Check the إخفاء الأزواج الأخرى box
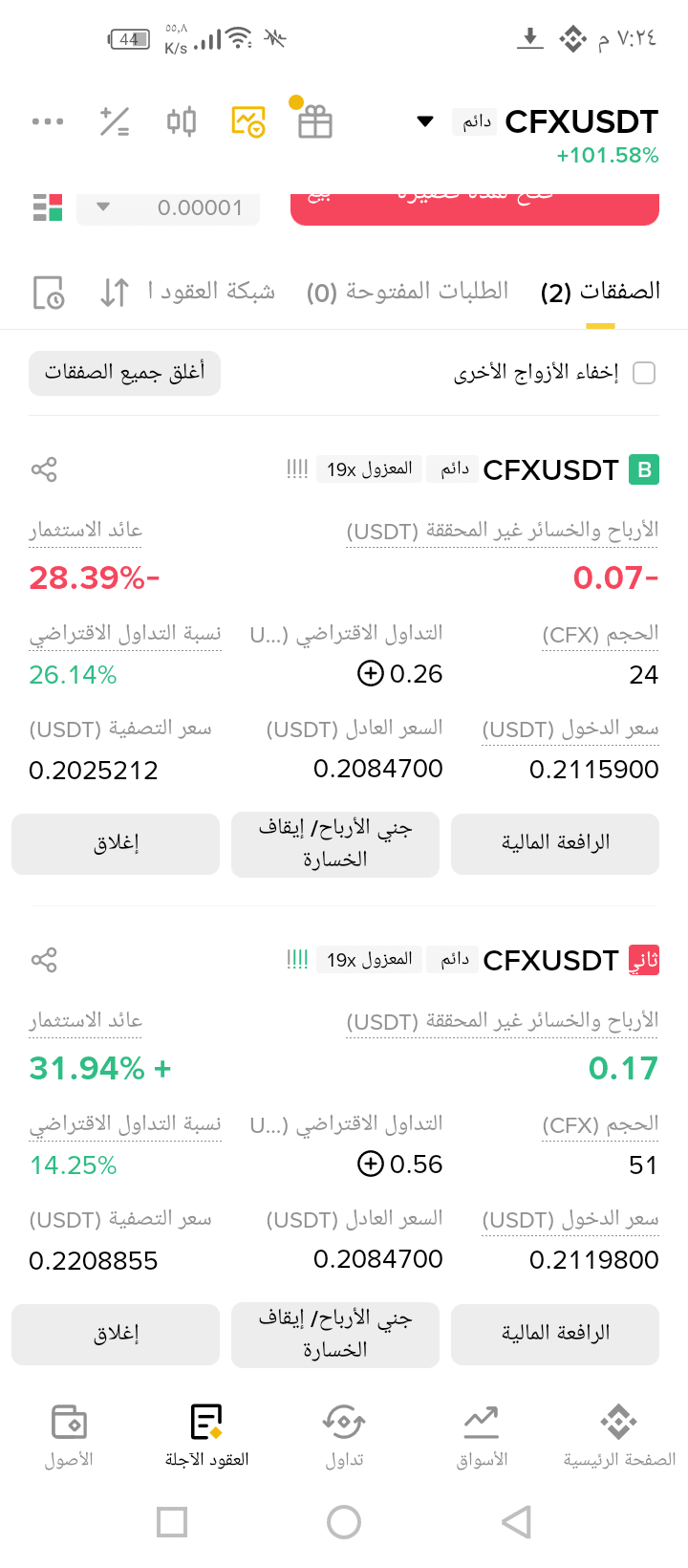The image size is (688, 1568). pyautogui.click(x=644, y=372)
